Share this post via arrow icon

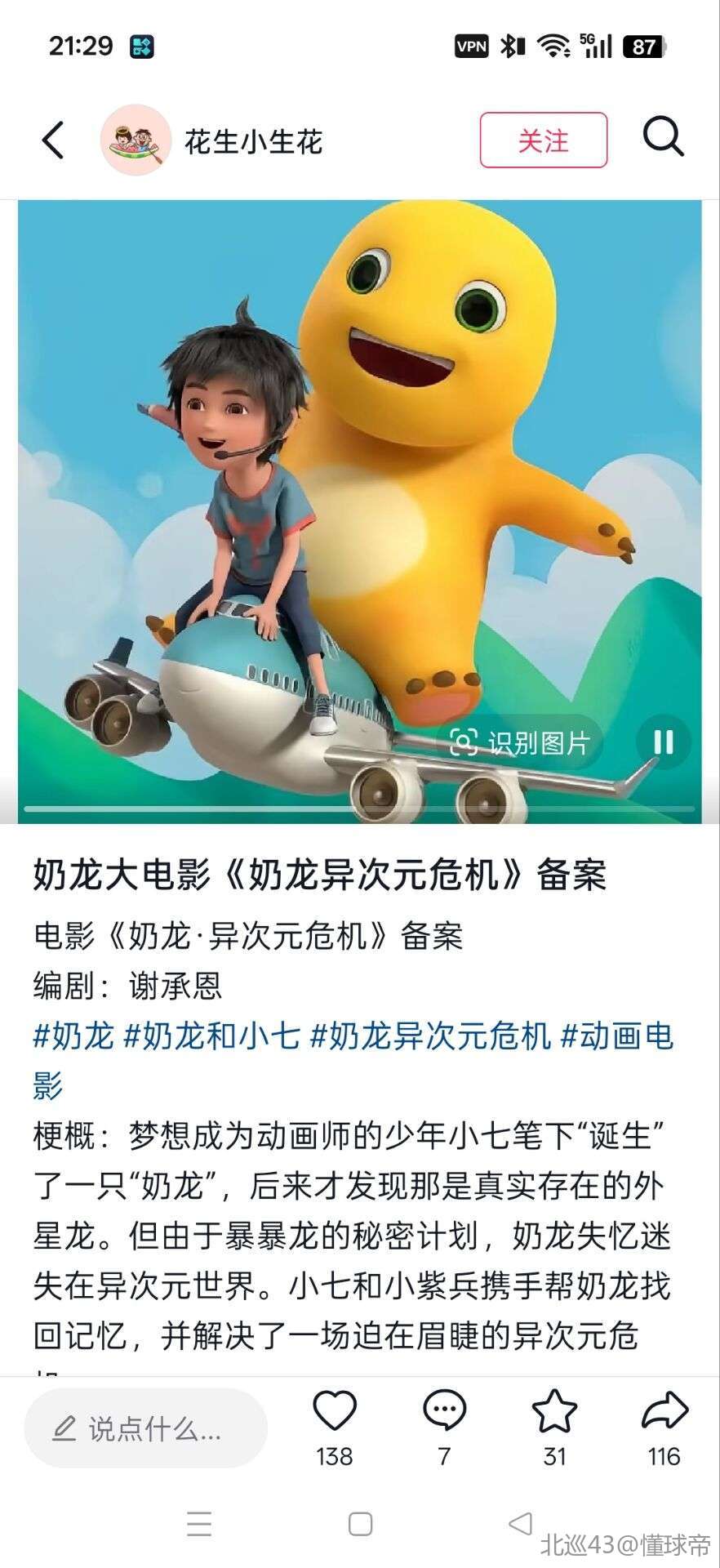click(664, 1411)
